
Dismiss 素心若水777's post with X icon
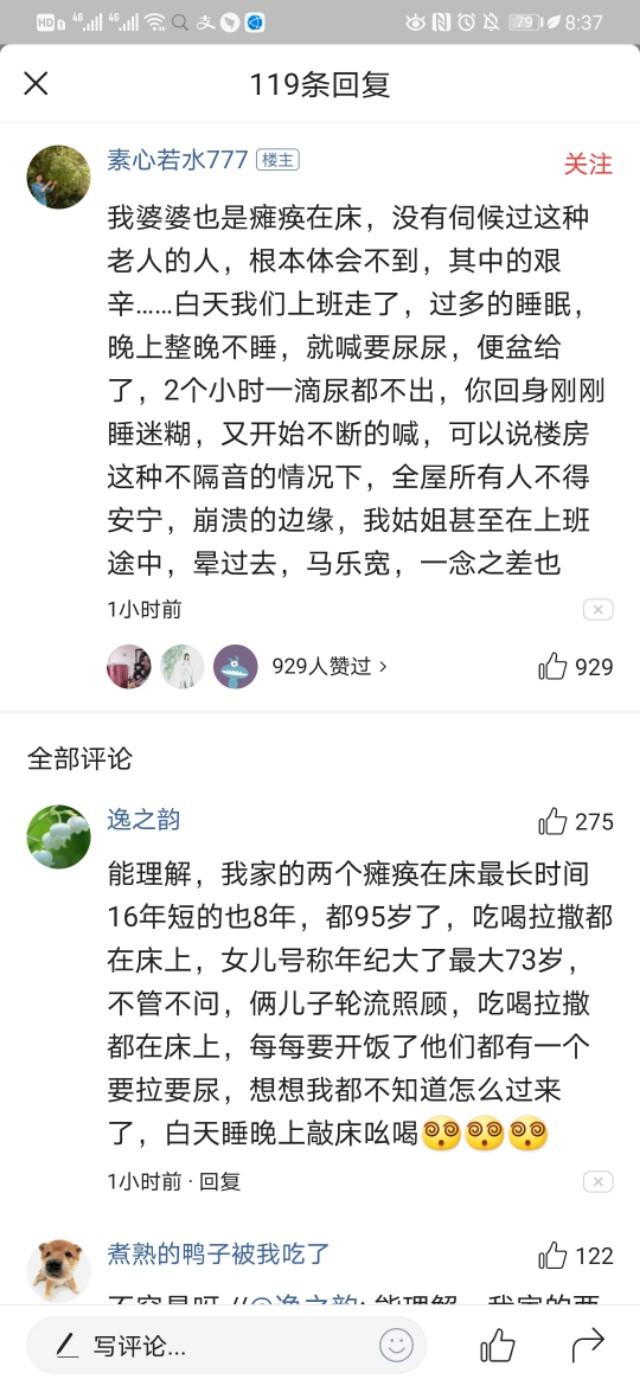tap(598, 609)
